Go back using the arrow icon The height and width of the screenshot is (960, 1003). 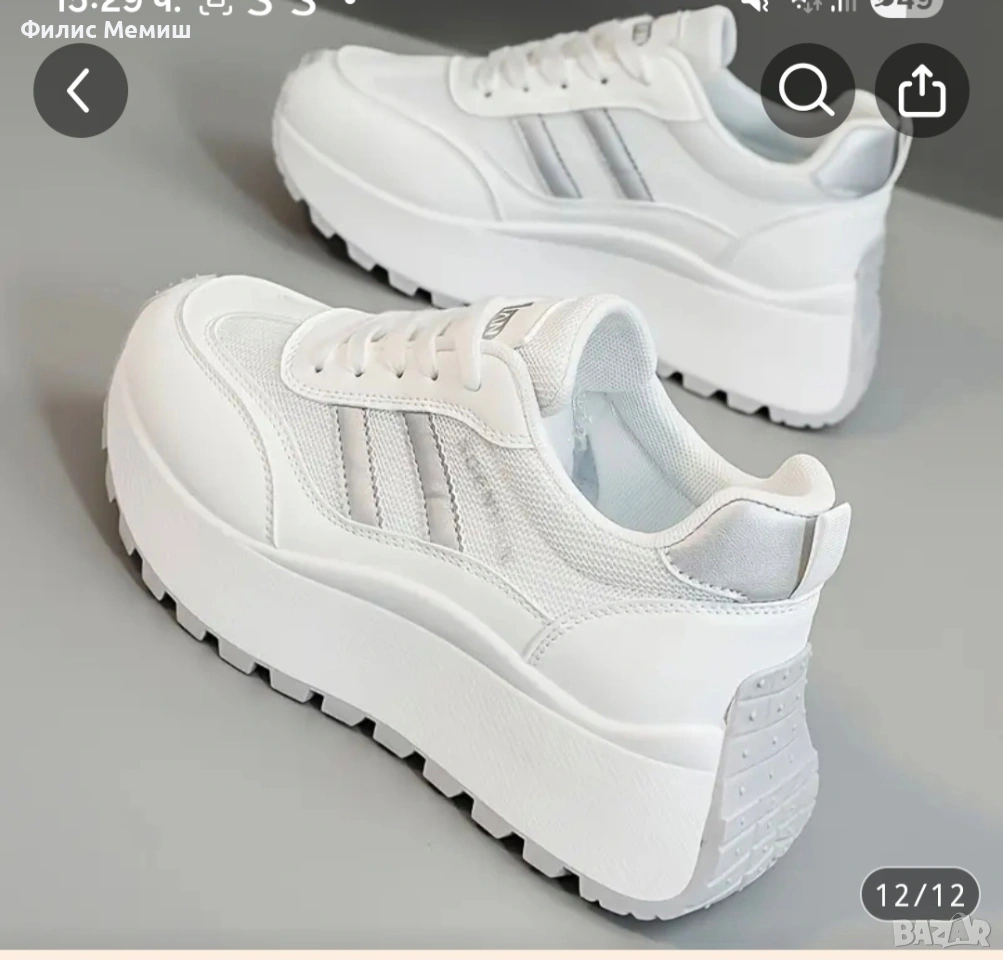(x=80, y=91)
